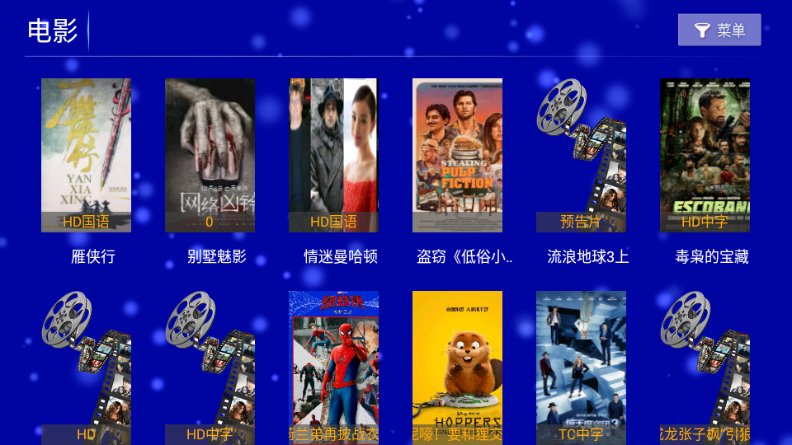
Task: Open the 菜单 filter menu
Action: coord(719,30)
